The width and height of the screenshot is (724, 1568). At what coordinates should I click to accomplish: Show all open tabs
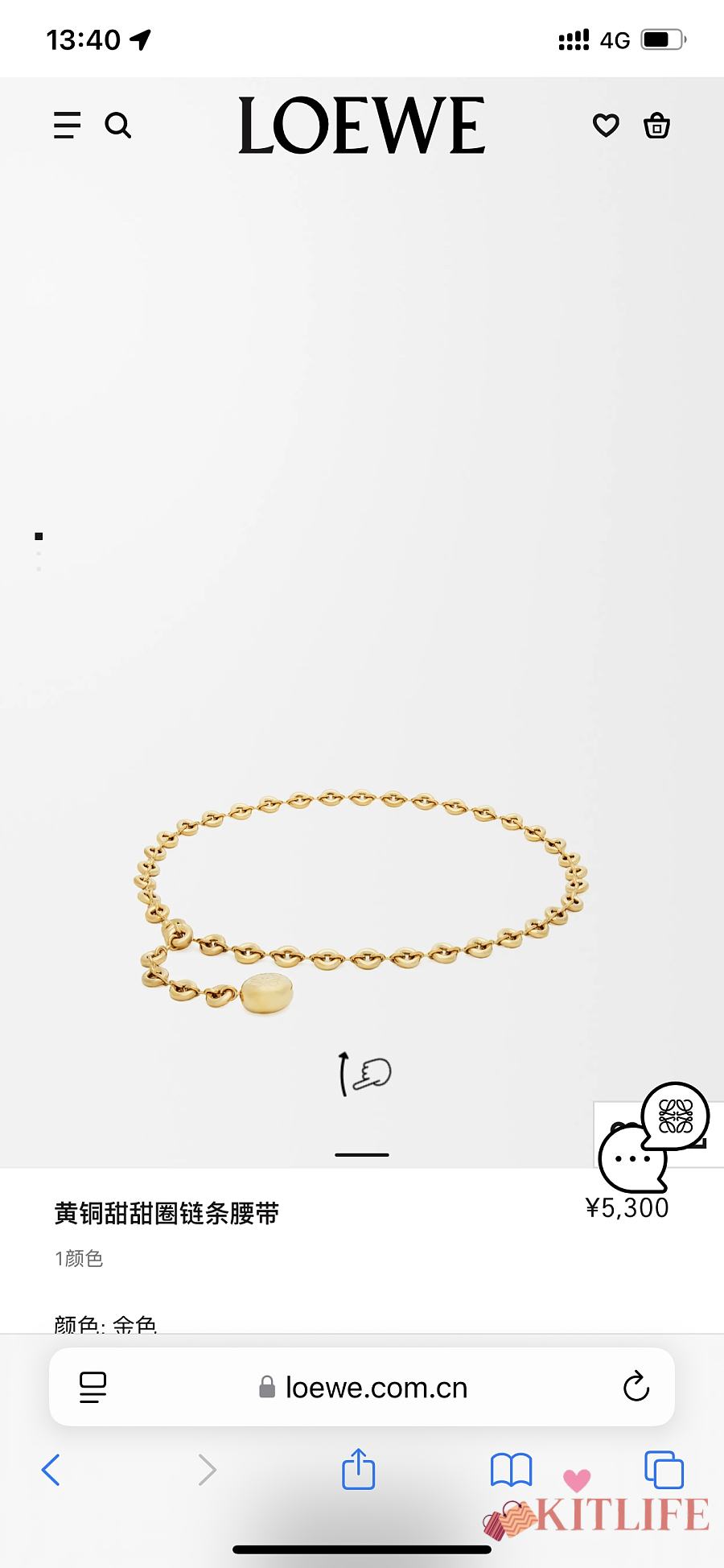pos(664,1470)
